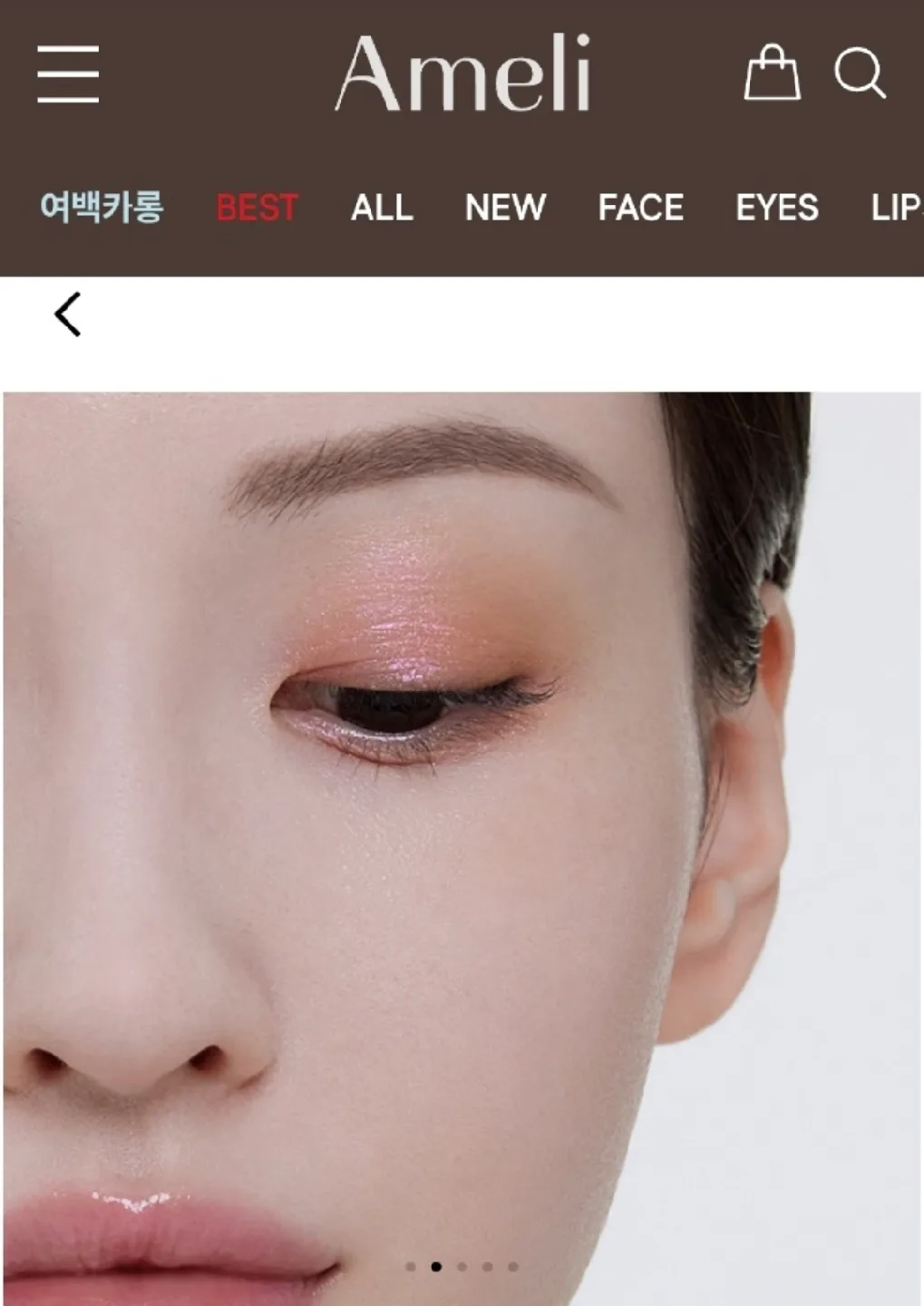
Task: Open the search icon
Action: point(860,73)
